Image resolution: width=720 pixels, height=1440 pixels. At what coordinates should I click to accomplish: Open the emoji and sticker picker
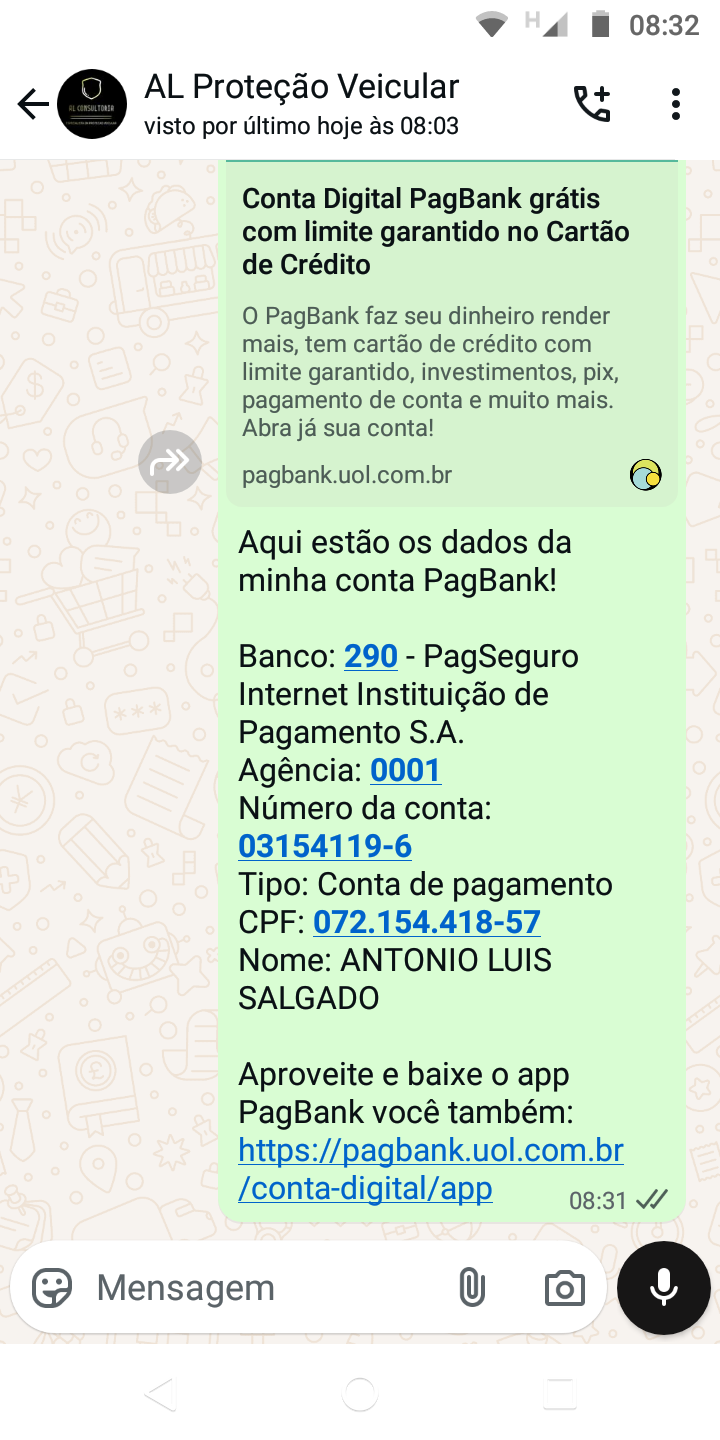pyautogui.click(x=52, y=1288)
